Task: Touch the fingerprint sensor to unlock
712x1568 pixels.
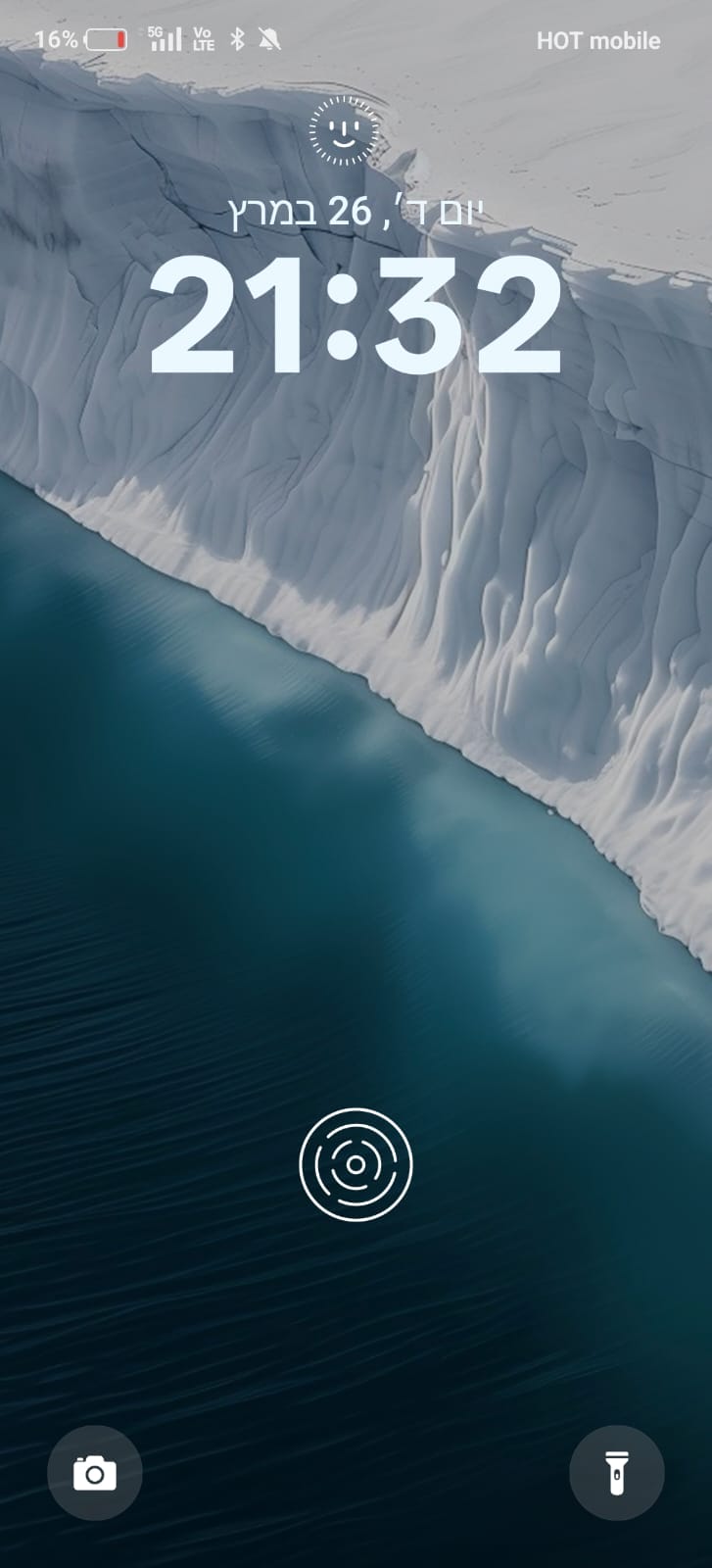Action: [356, 1164]
